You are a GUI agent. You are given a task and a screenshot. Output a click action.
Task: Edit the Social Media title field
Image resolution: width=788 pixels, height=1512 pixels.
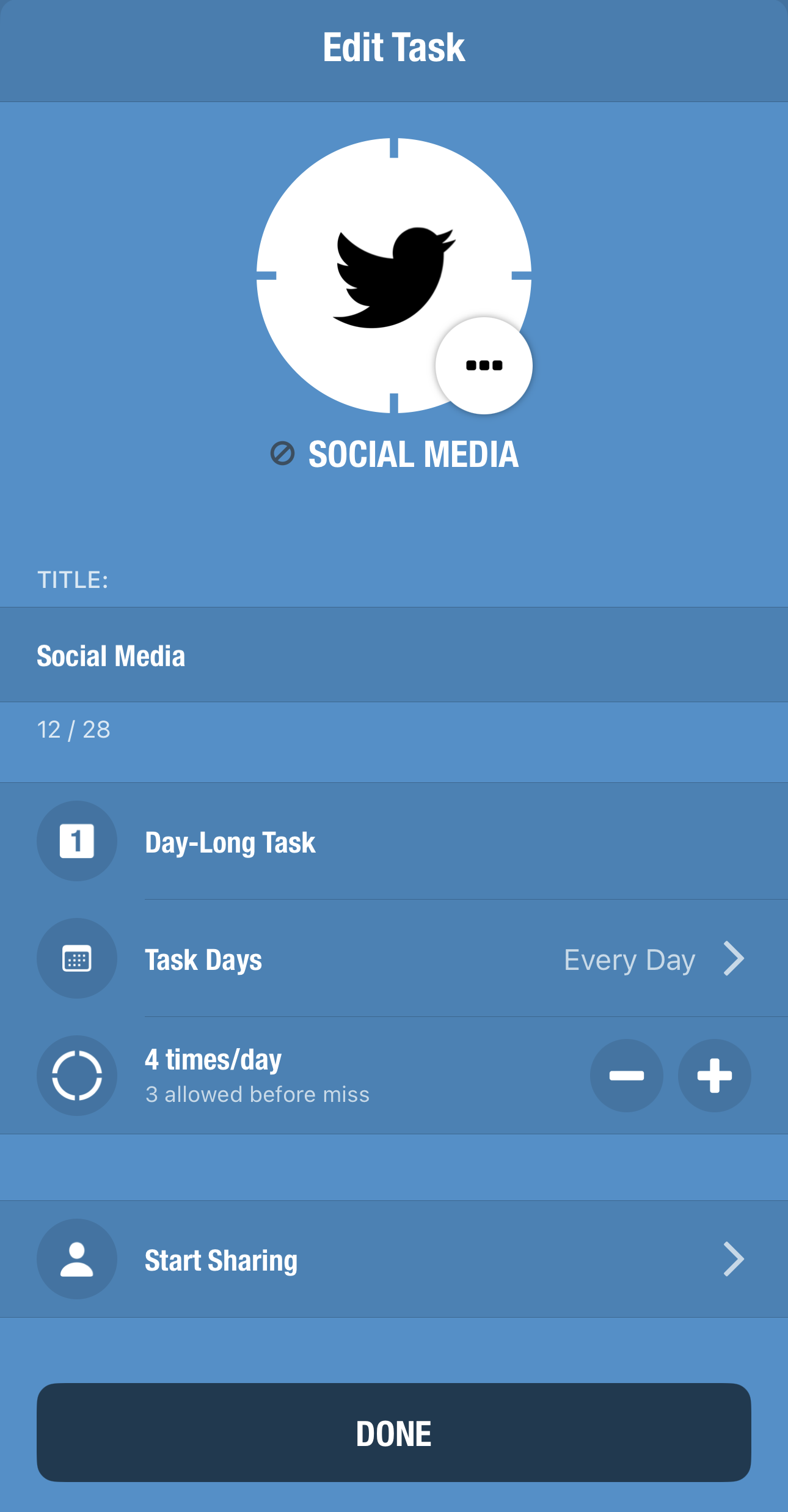(394, 655)
